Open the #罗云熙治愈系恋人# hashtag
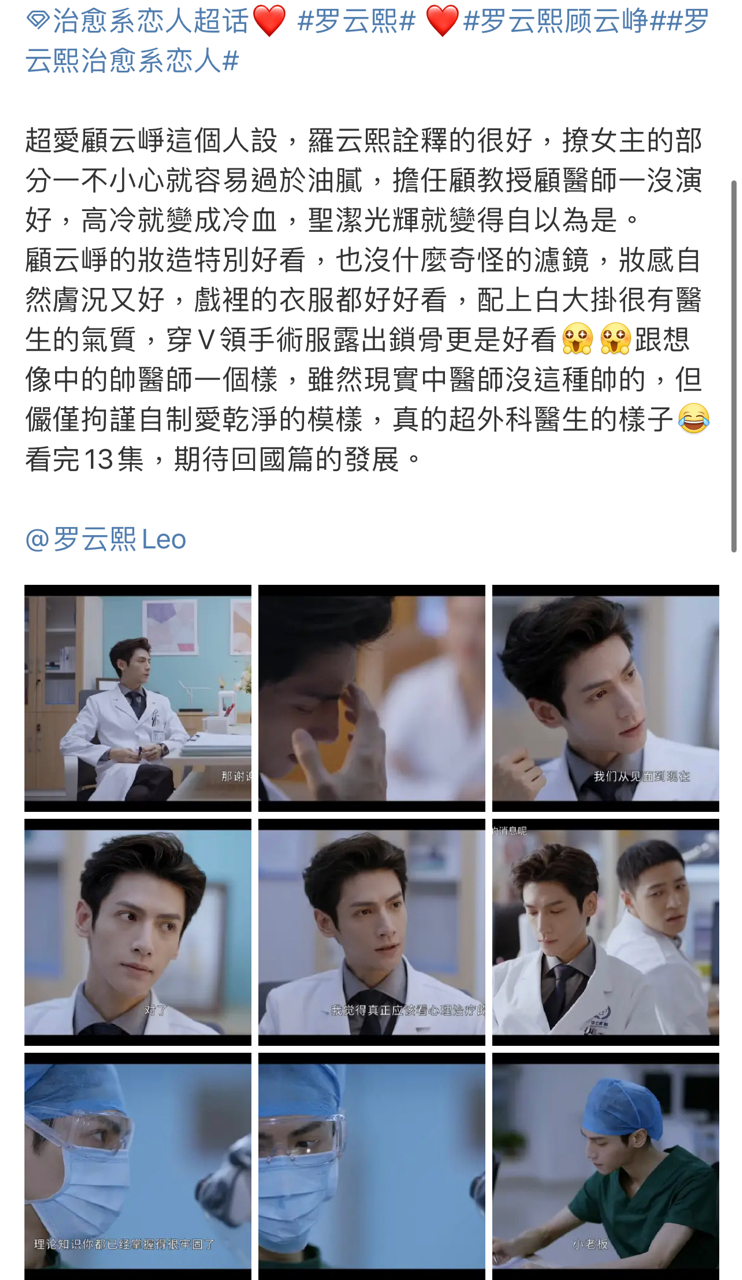 tap(130, 60)
